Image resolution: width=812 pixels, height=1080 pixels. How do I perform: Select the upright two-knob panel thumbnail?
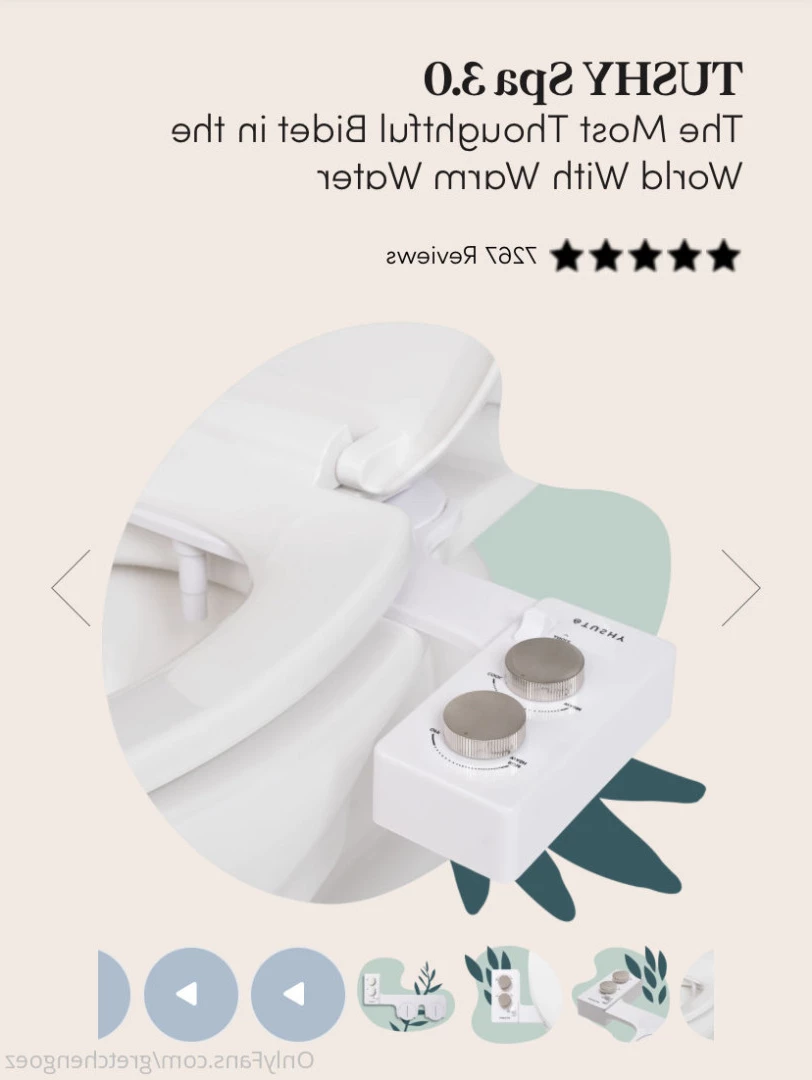click(511, 995)
